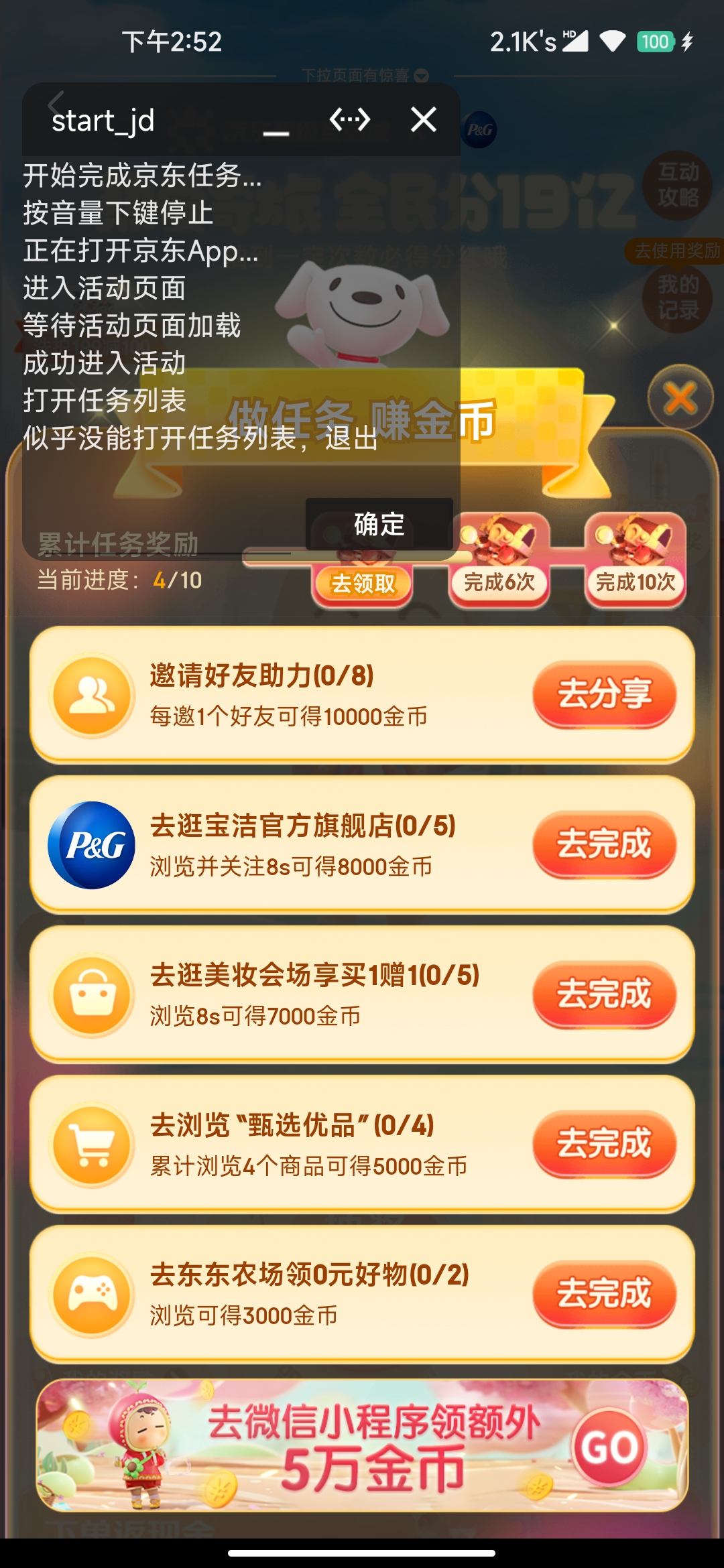
Task: Tap the resize arrows on start_jd window
Action: pos(350,121)
